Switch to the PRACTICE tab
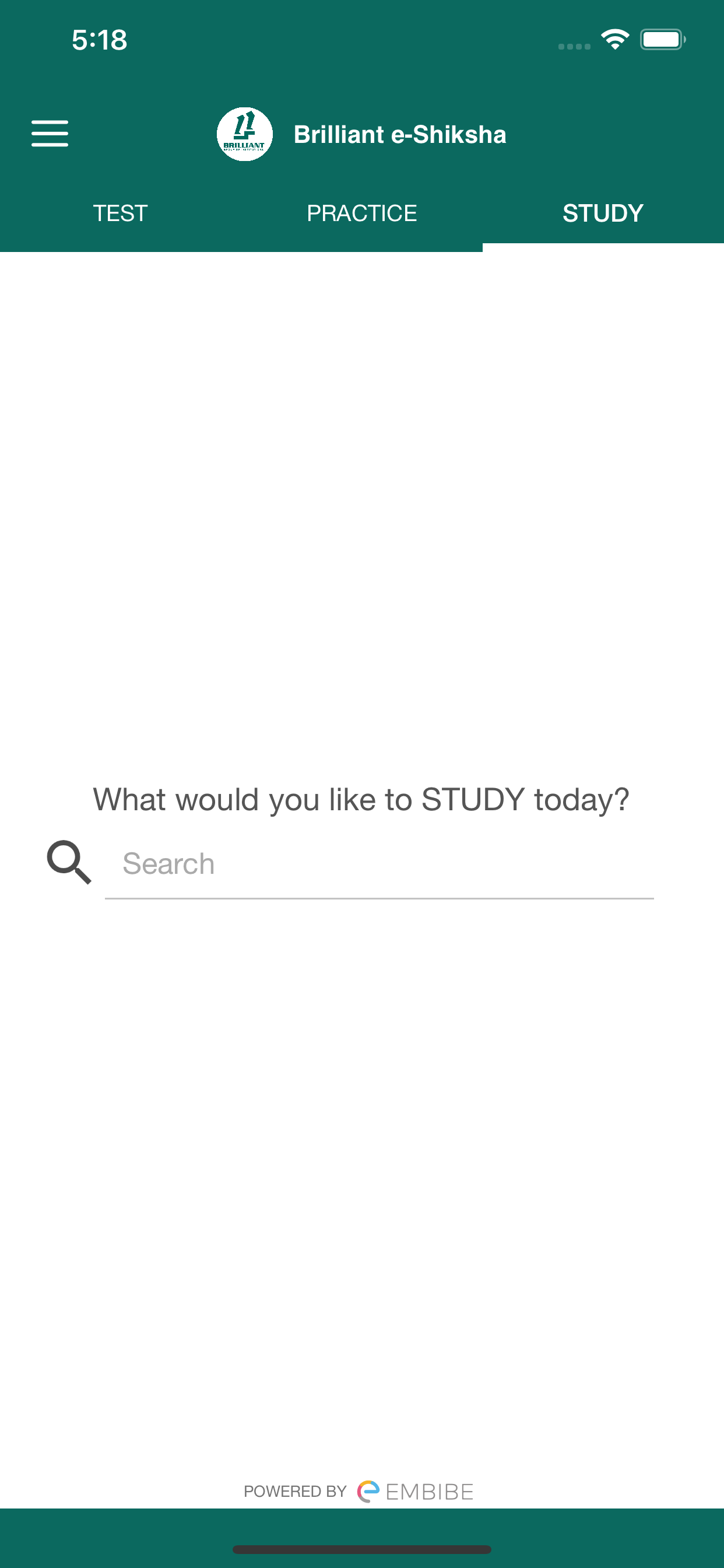Viewport: 724px width, 1568px height. pyautogui.click(x=362, y=213)
